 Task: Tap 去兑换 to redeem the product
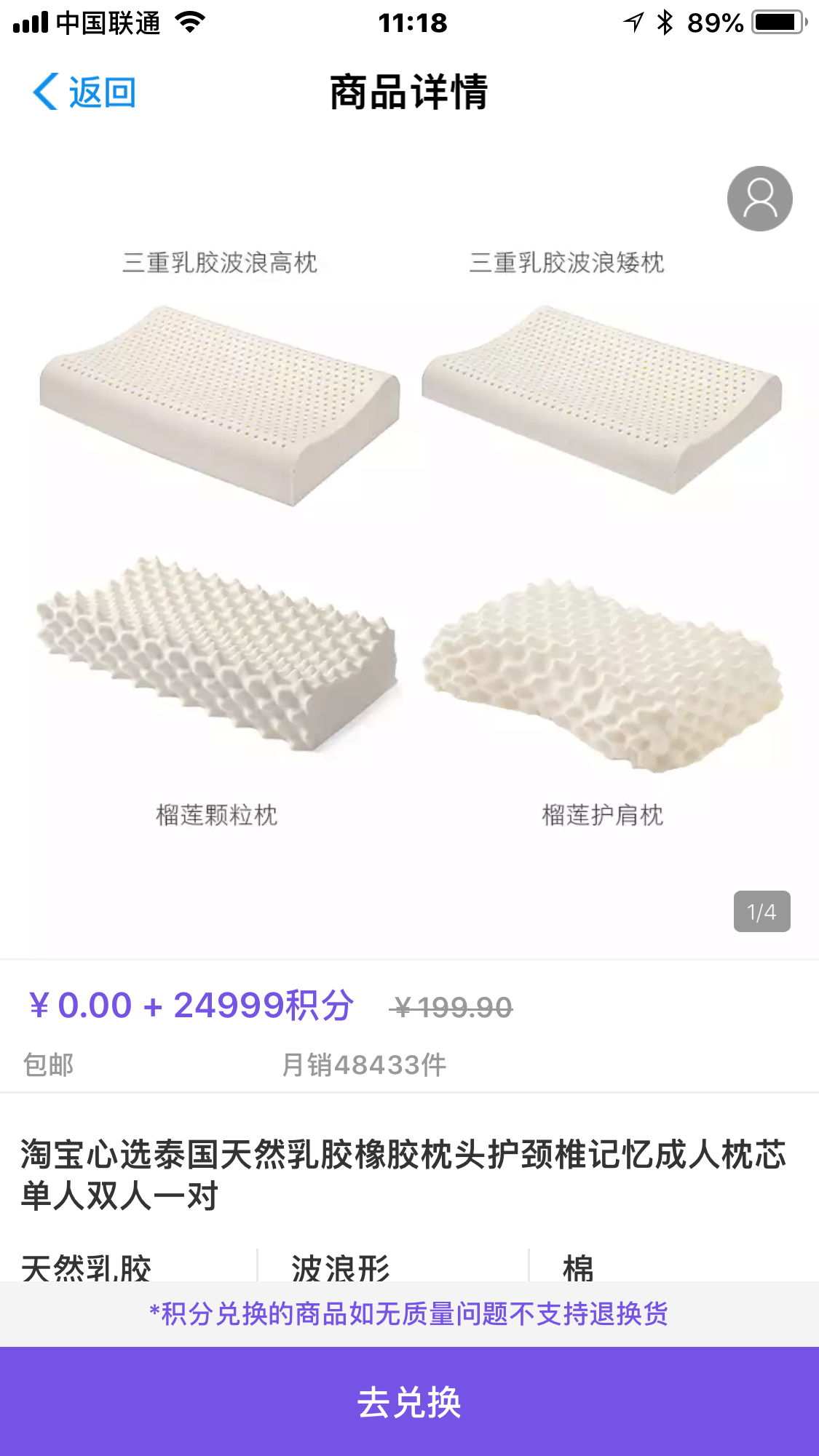409,1401
